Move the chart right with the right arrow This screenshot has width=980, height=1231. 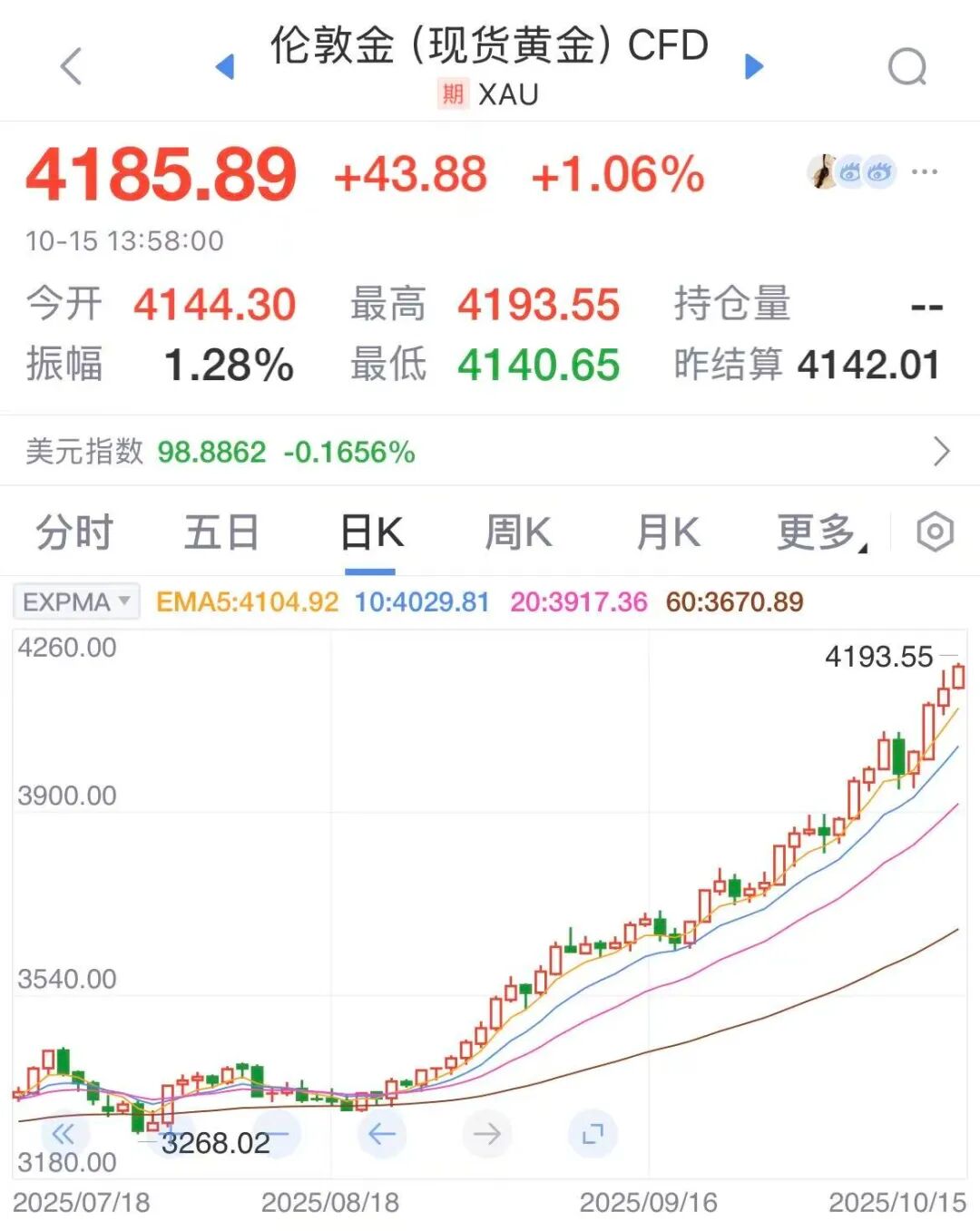pyautogui.click(x=487, y=1133)
